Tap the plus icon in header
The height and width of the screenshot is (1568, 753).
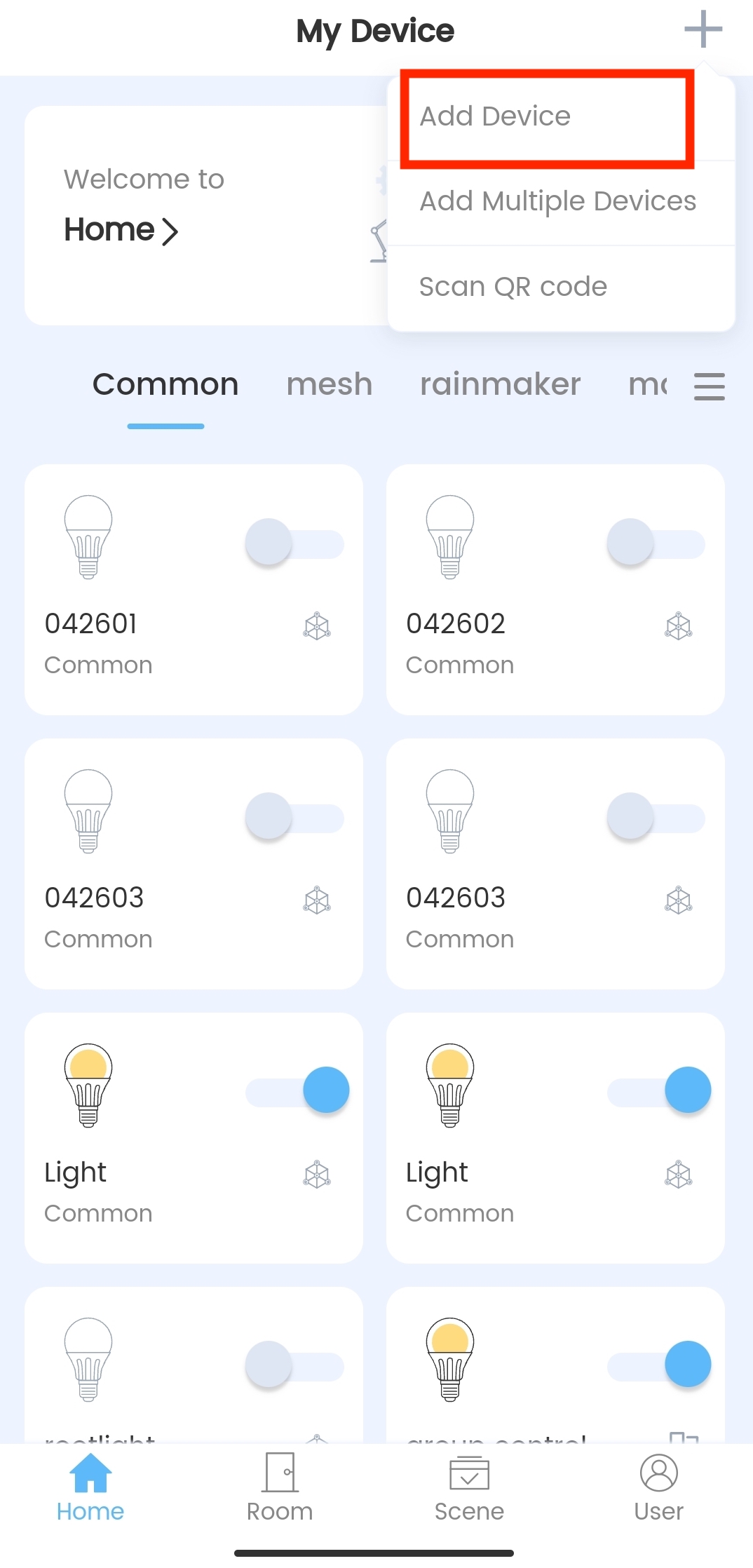[x=703, y=29]
